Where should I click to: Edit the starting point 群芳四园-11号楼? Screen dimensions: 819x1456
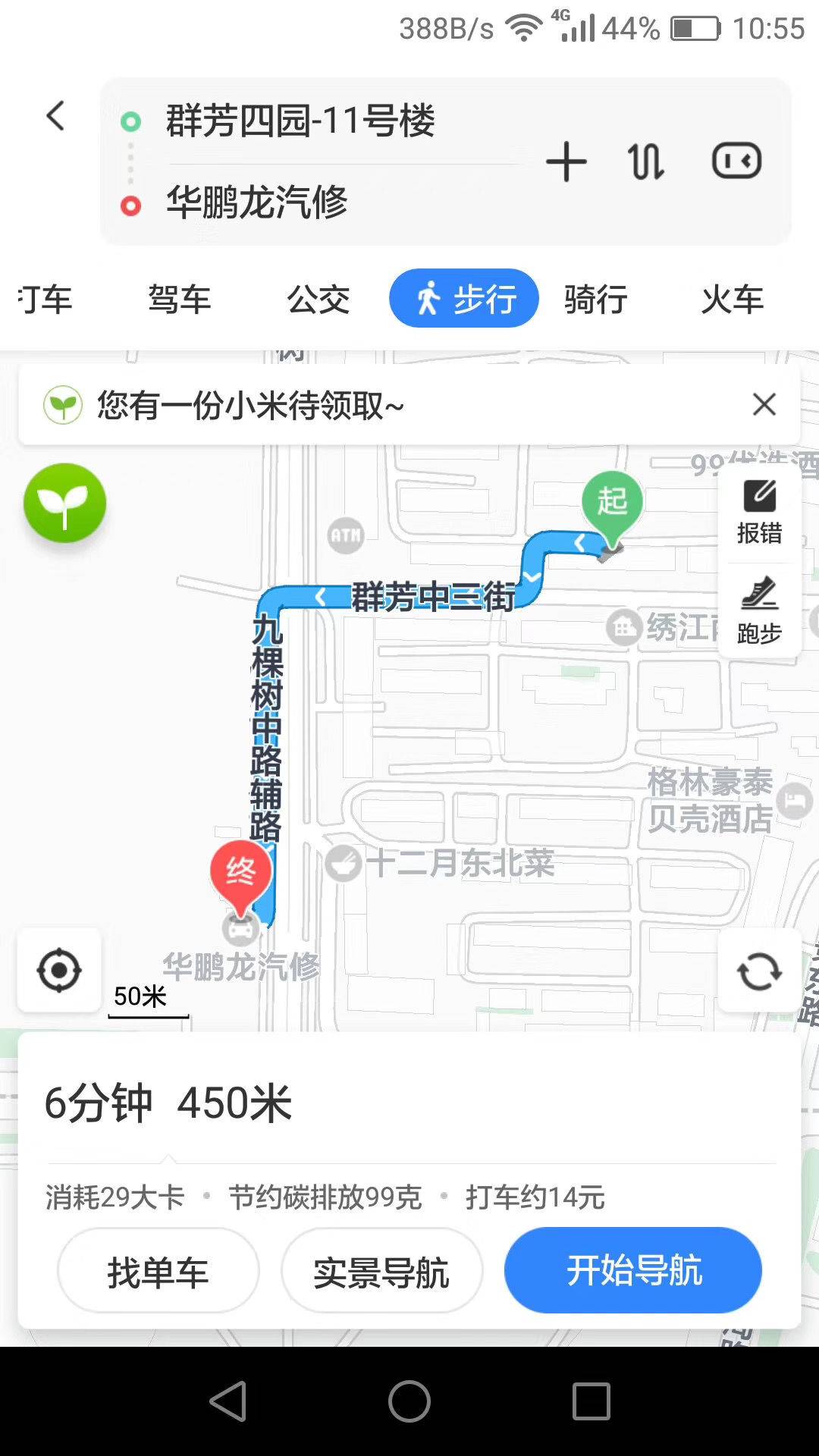301,121
